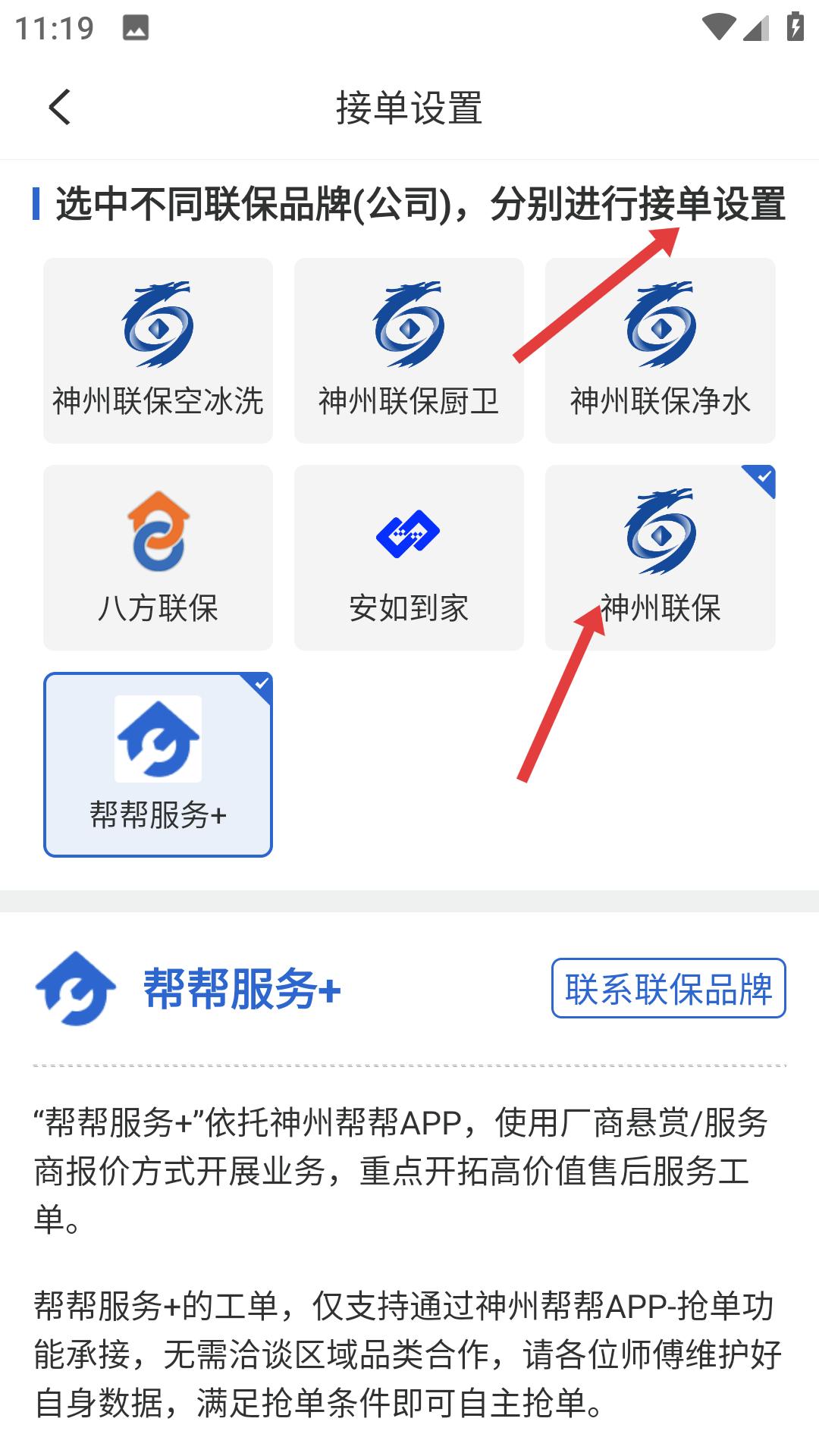The width and height of the screenshot is (819, 1456).
Task: Tap the 联系联保品牌 button
Action: pos(668,988)
